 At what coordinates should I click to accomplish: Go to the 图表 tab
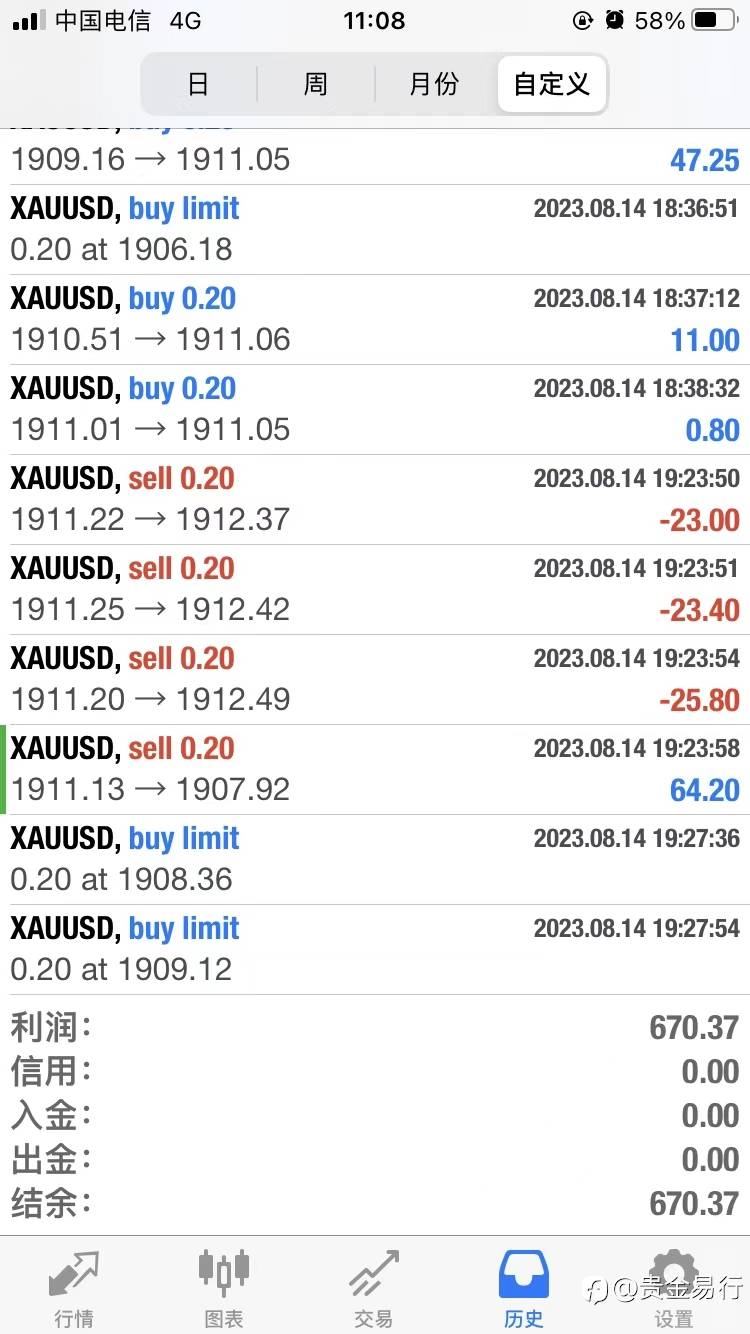(224, 1288)
